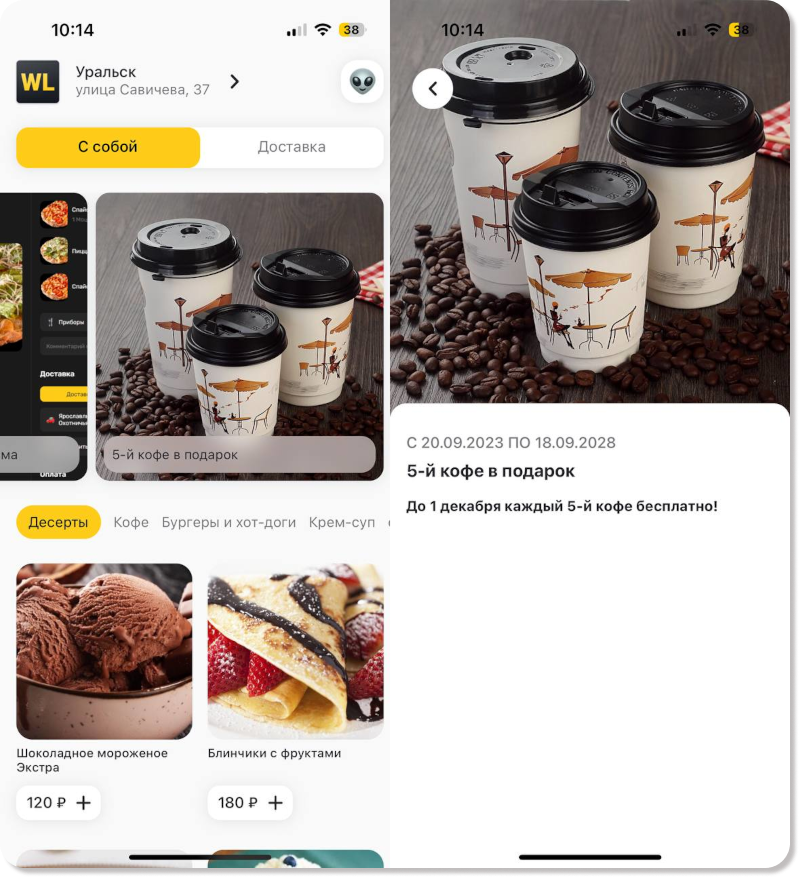The height and width of the screenshot is (877, 799).
Task: Open the alien avatar profile
Action: pos(361,81)
